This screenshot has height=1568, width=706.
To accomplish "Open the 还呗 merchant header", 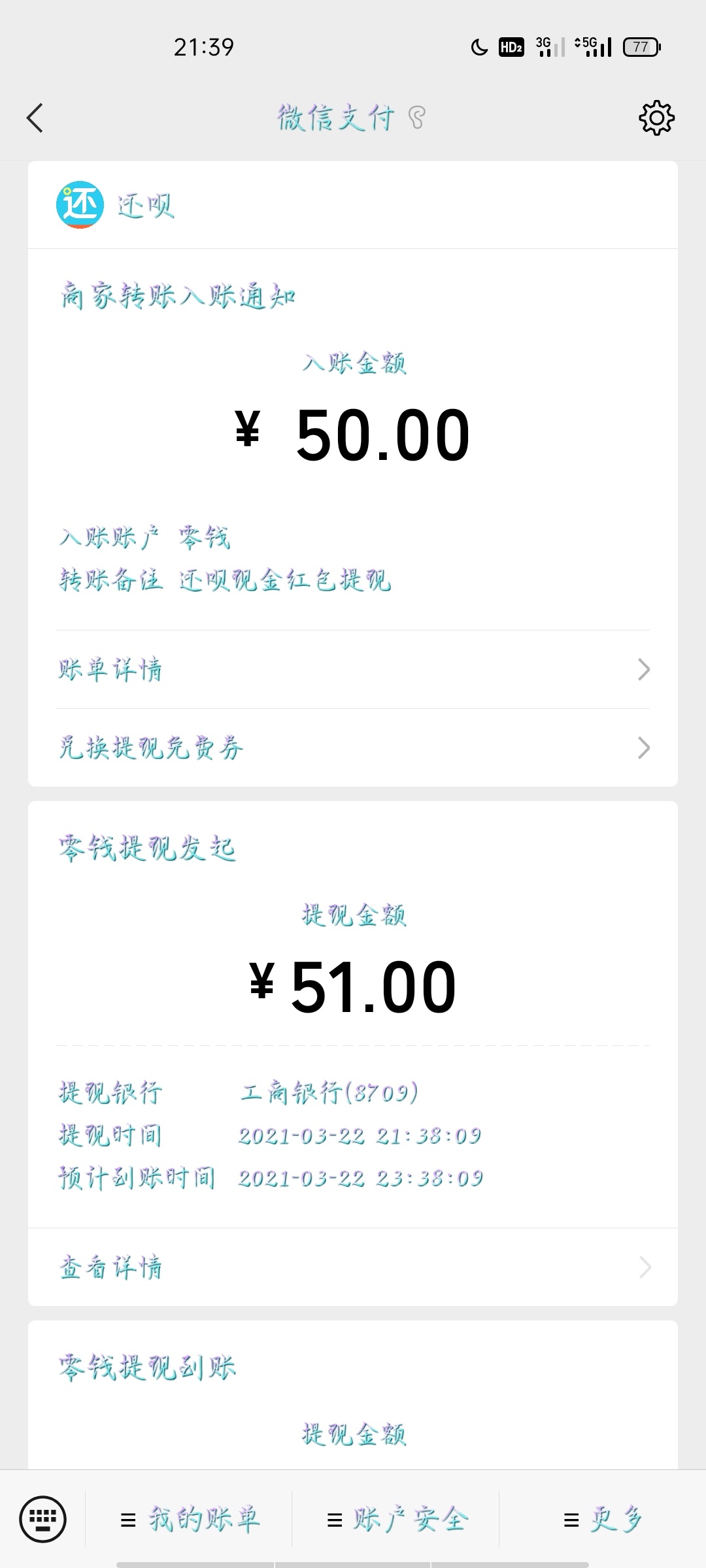I will pos(353,205).
